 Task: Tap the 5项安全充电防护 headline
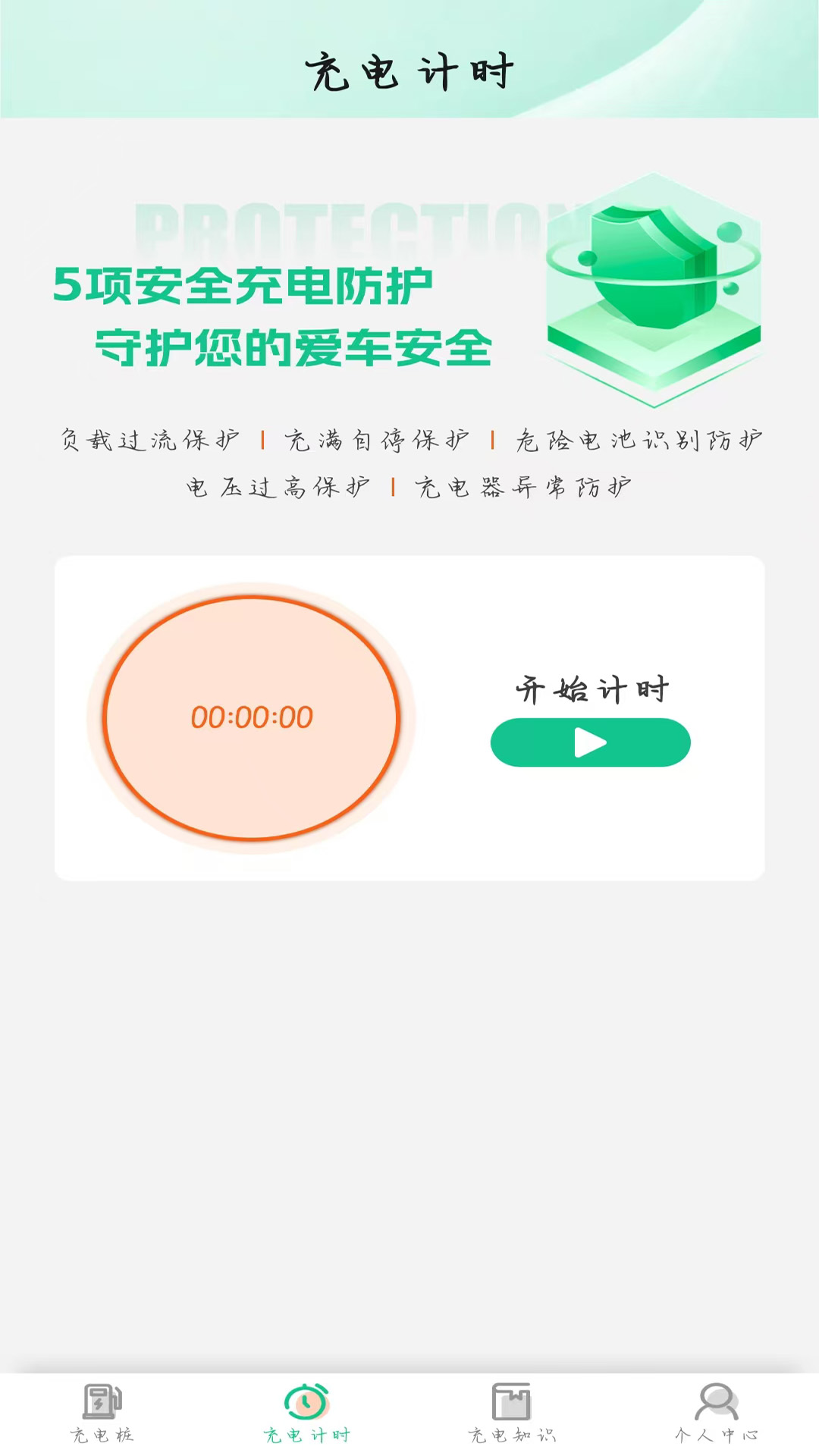click(x=244, y=286)
